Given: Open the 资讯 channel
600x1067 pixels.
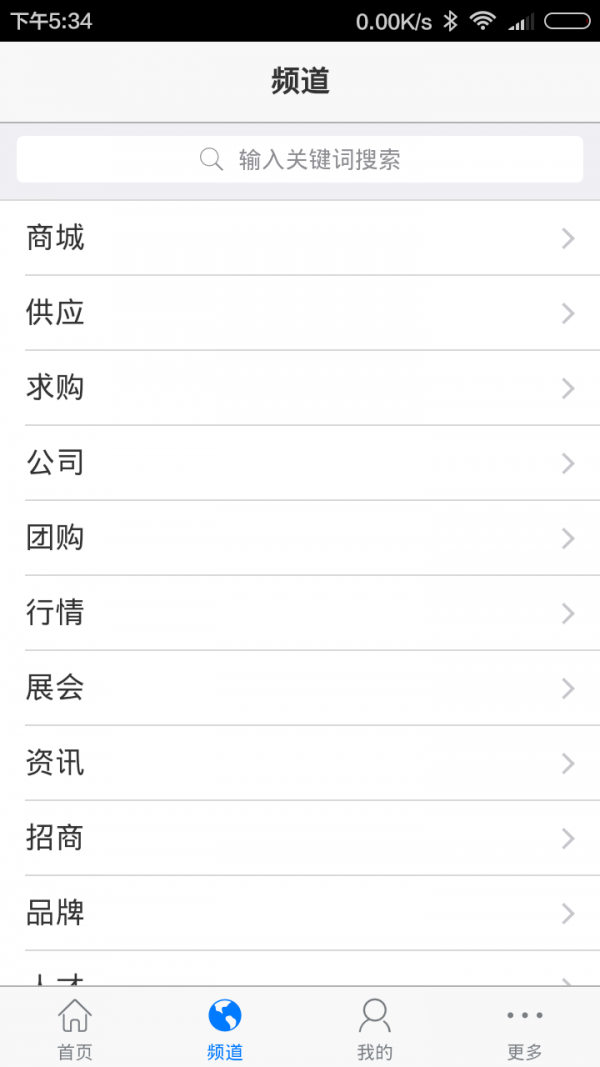Looking at the screenshot, I should pos(300,763).
